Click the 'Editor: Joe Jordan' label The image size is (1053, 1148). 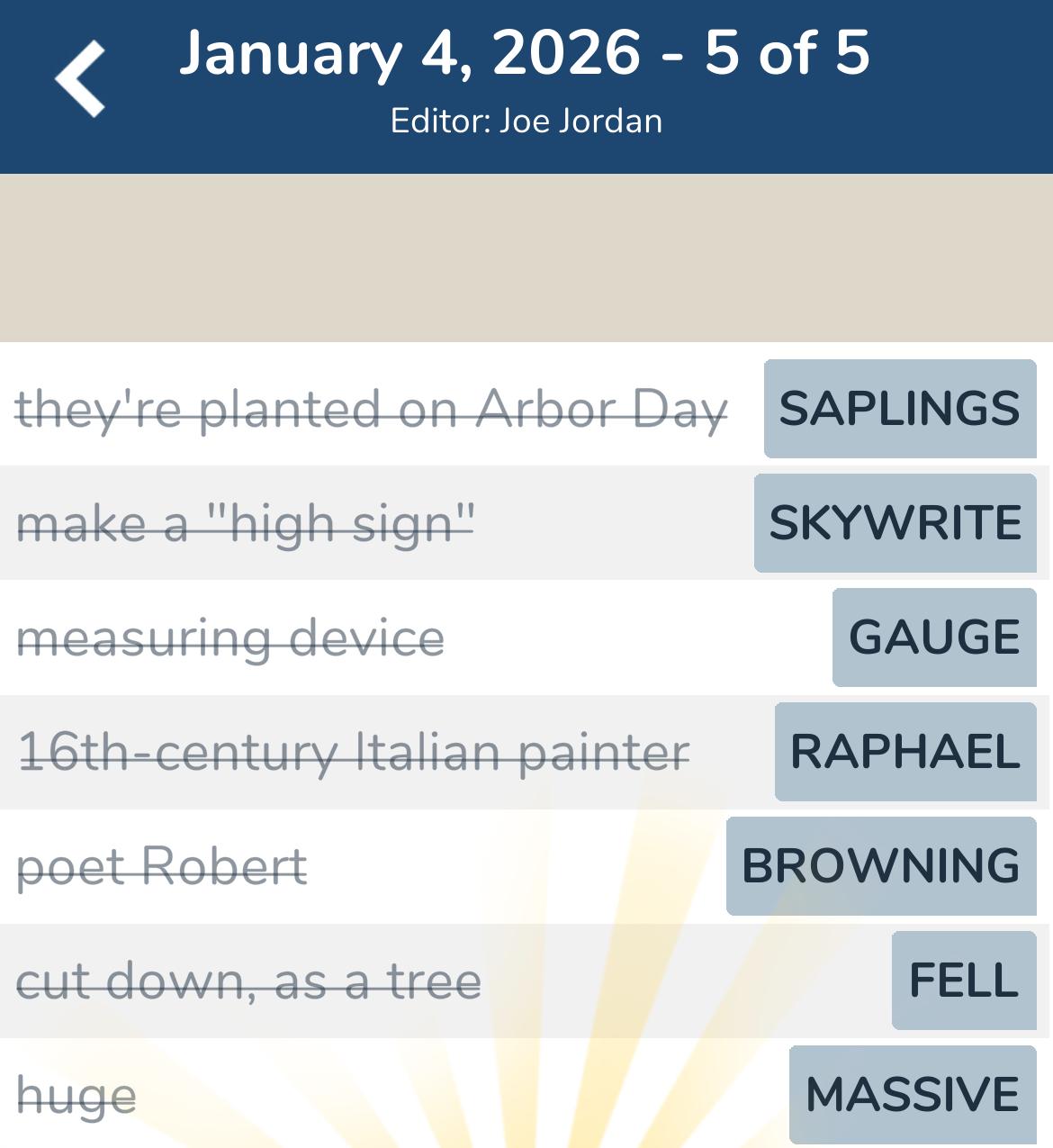526,120
